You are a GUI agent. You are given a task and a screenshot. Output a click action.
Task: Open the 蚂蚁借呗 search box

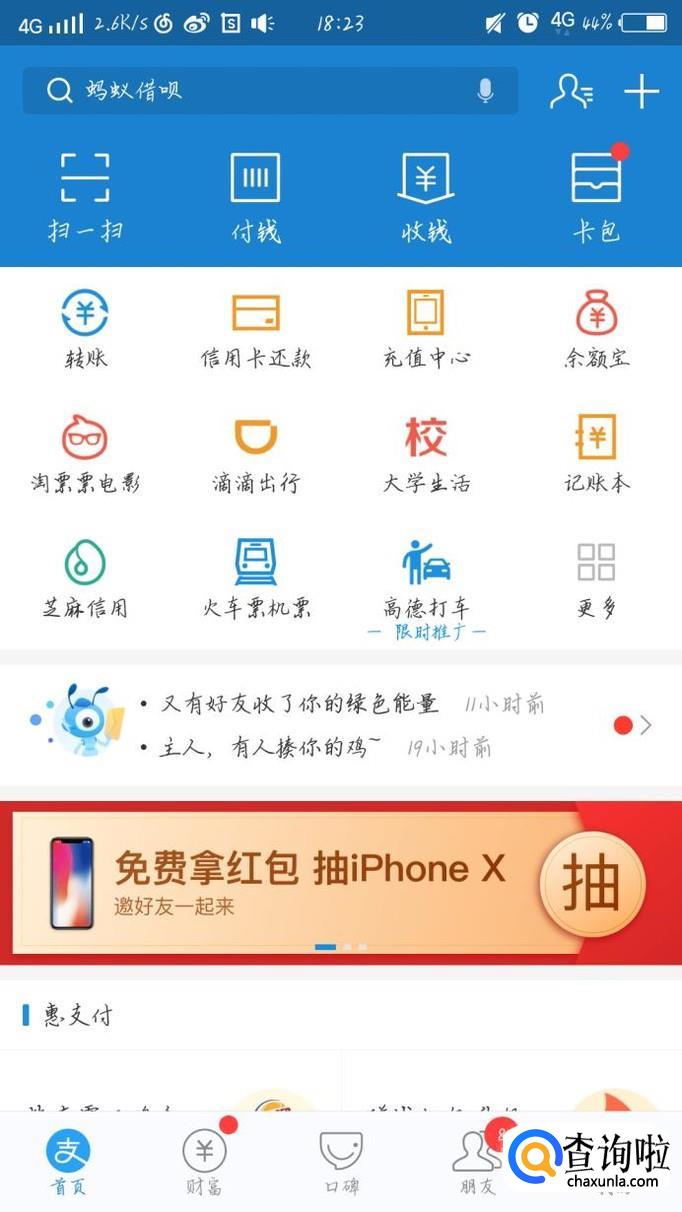point(250,91)
